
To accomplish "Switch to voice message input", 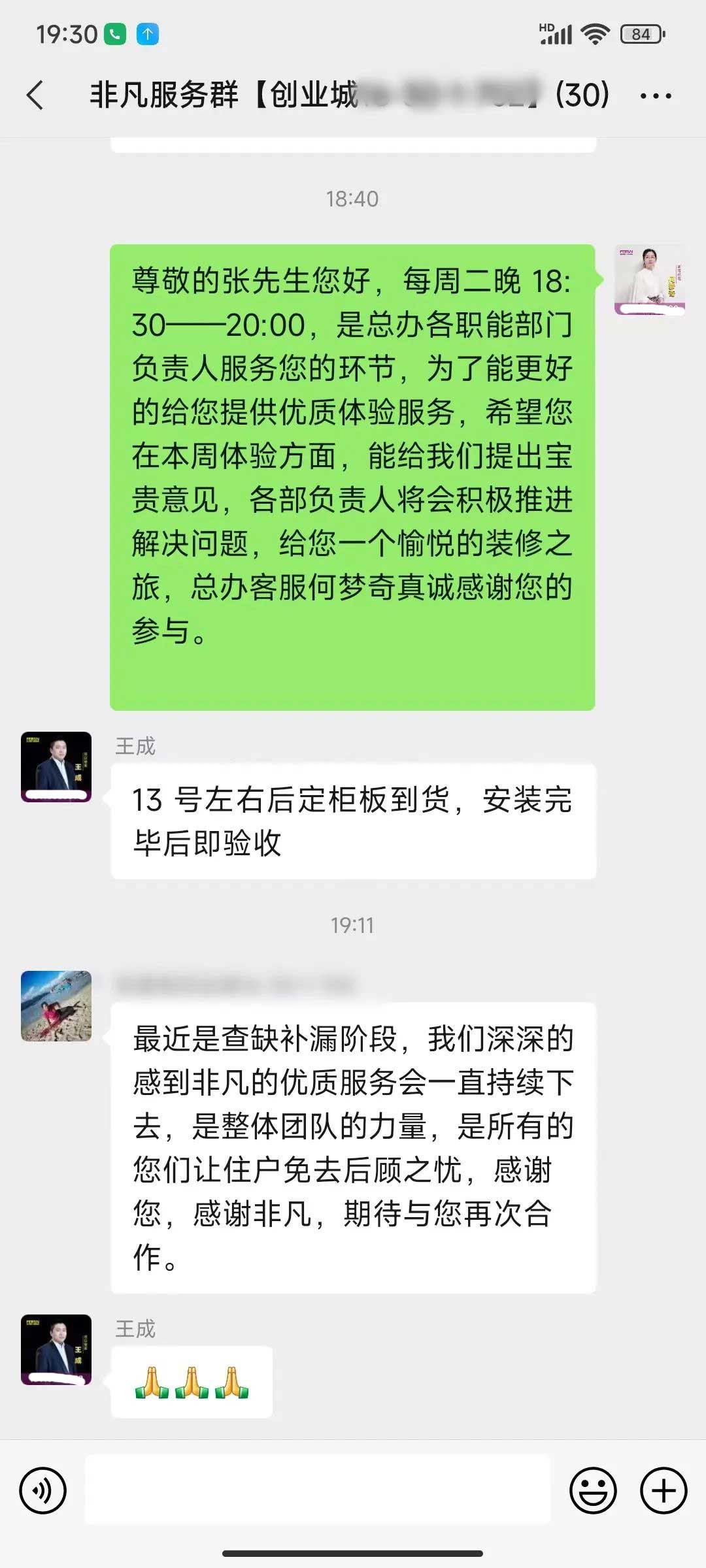I will pos(43,1491).
